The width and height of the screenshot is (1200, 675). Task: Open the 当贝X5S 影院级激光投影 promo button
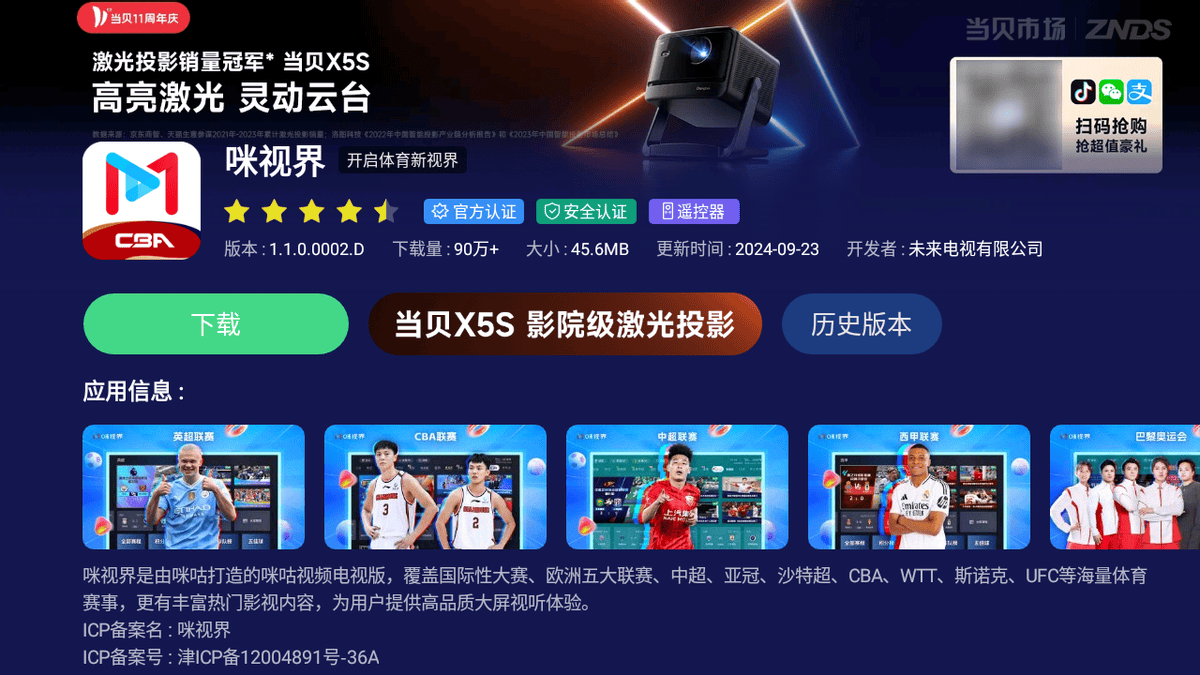coord(565,324)
